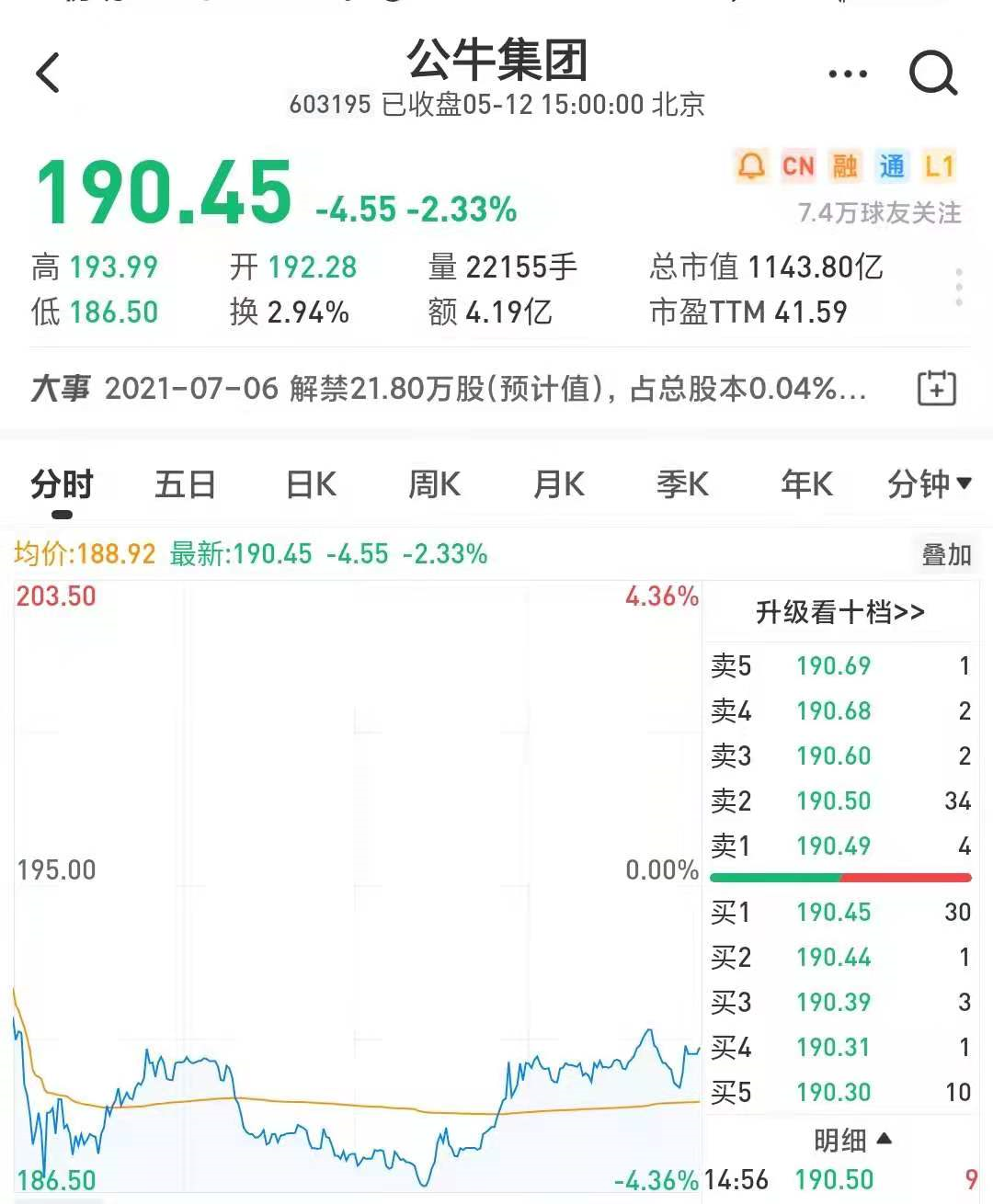Open the three-dot overflow menu
The width and height of the screenshot is (993, 1204).
pos(847,74)
